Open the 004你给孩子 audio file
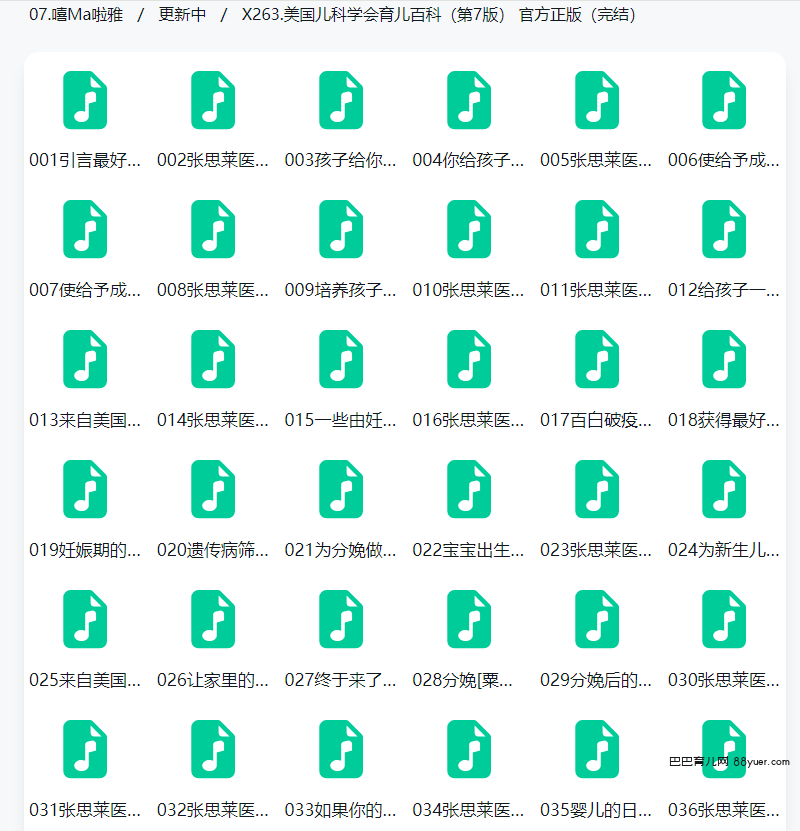Screen dimensions: 800x831 469,101
